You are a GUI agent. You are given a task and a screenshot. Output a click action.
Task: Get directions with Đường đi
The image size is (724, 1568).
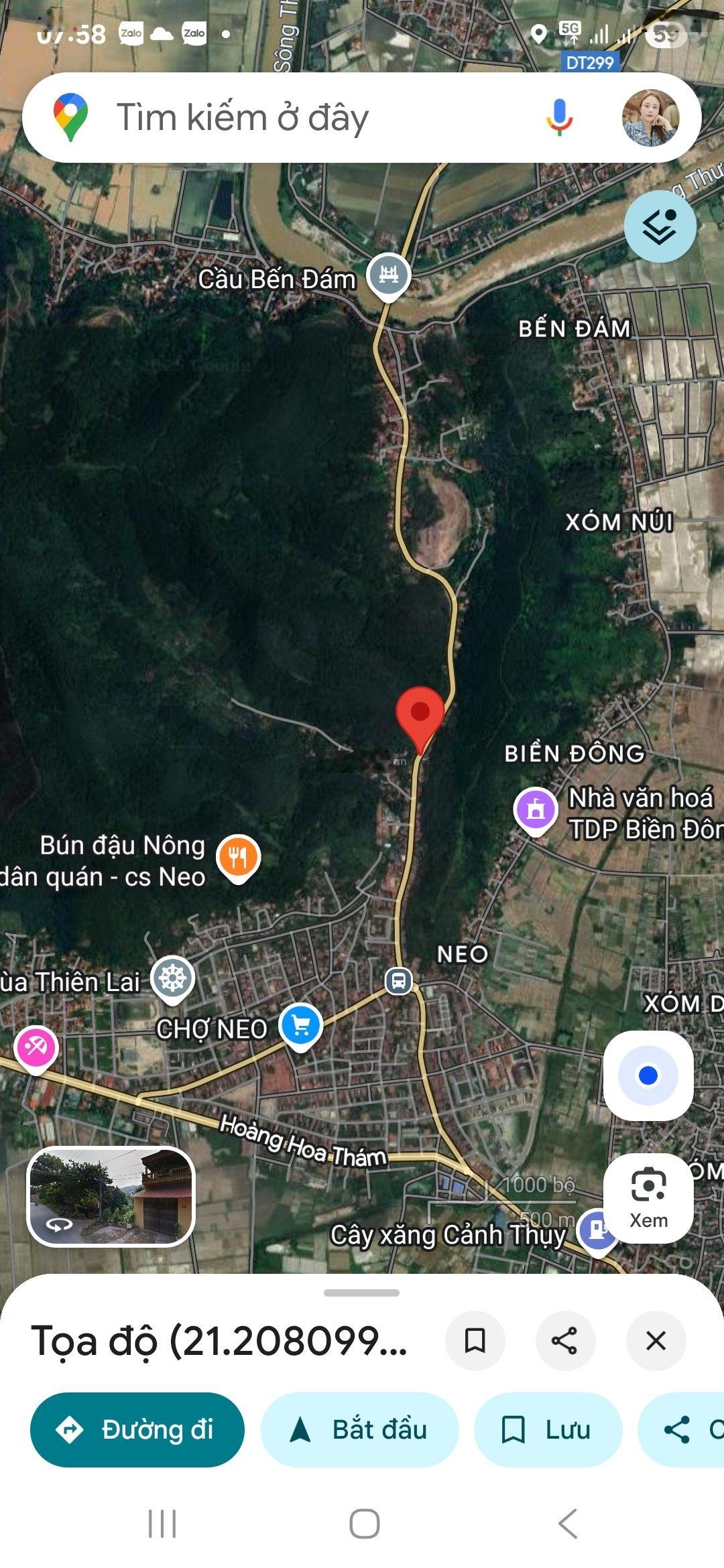(x=137, y=1431)
